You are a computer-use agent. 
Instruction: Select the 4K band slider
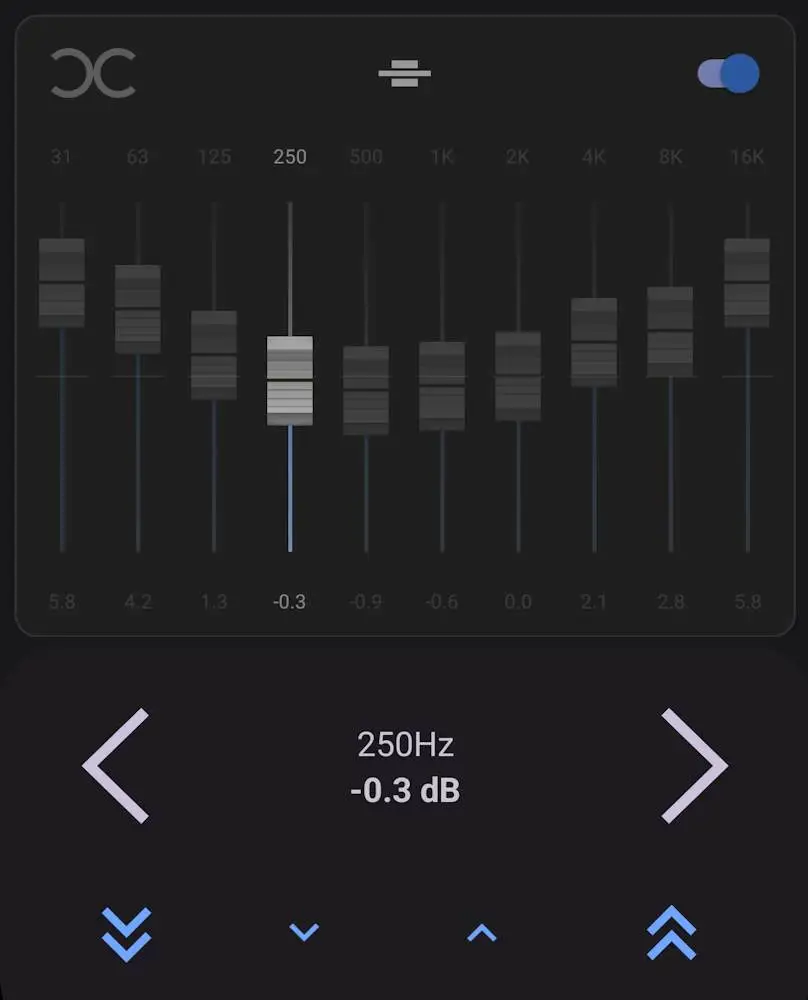pyautogui.click(x=594, y=342)
